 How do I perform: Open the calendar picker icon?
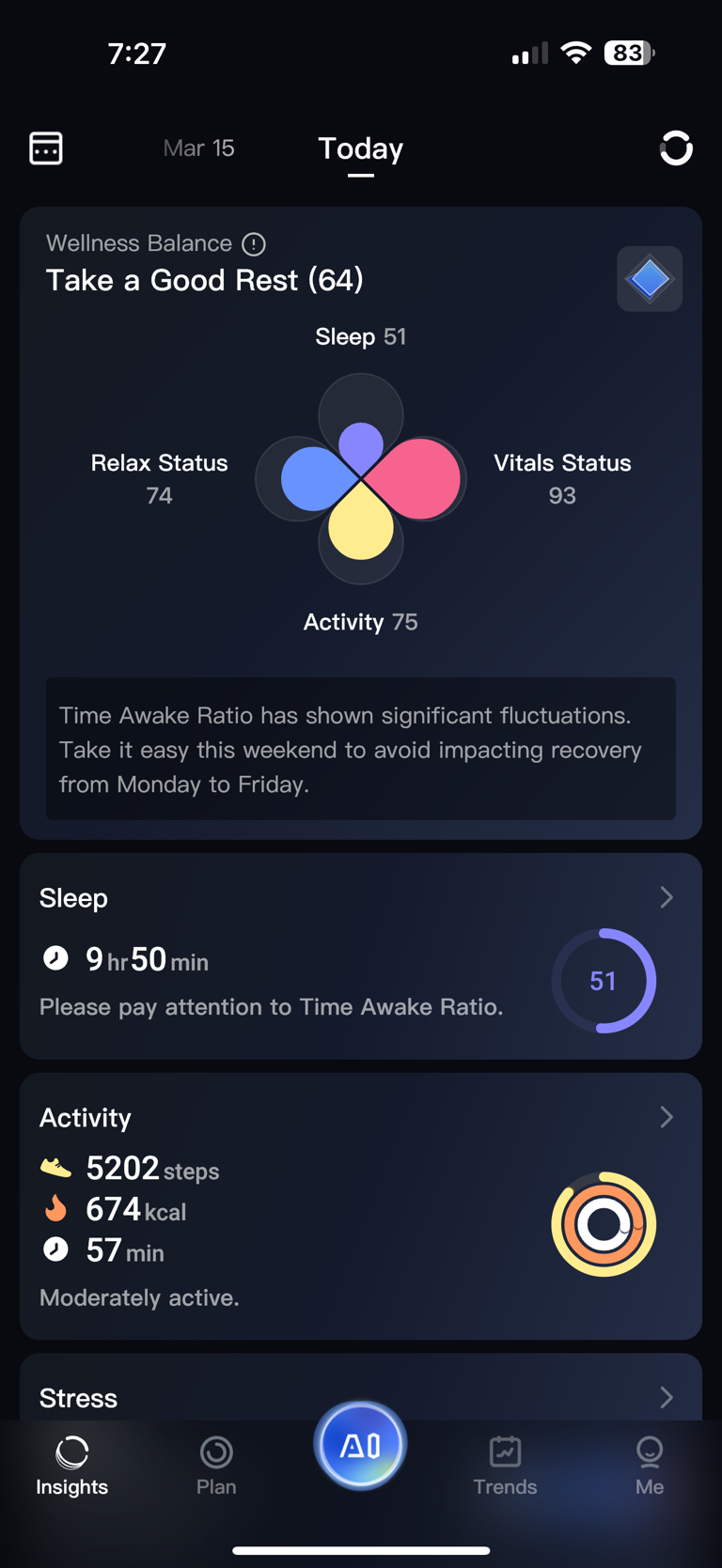point(45,147)
